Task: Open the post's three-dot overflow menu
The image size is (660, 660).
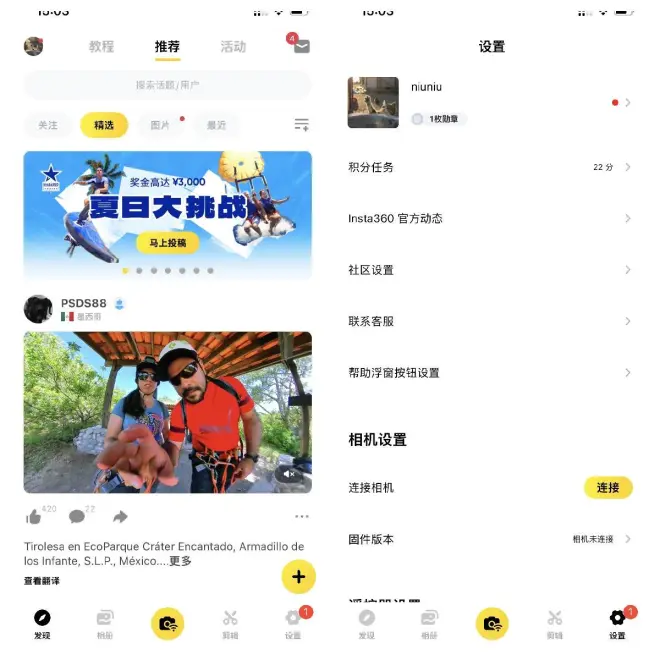Action: pyautogui.click(x=301, y=516)
